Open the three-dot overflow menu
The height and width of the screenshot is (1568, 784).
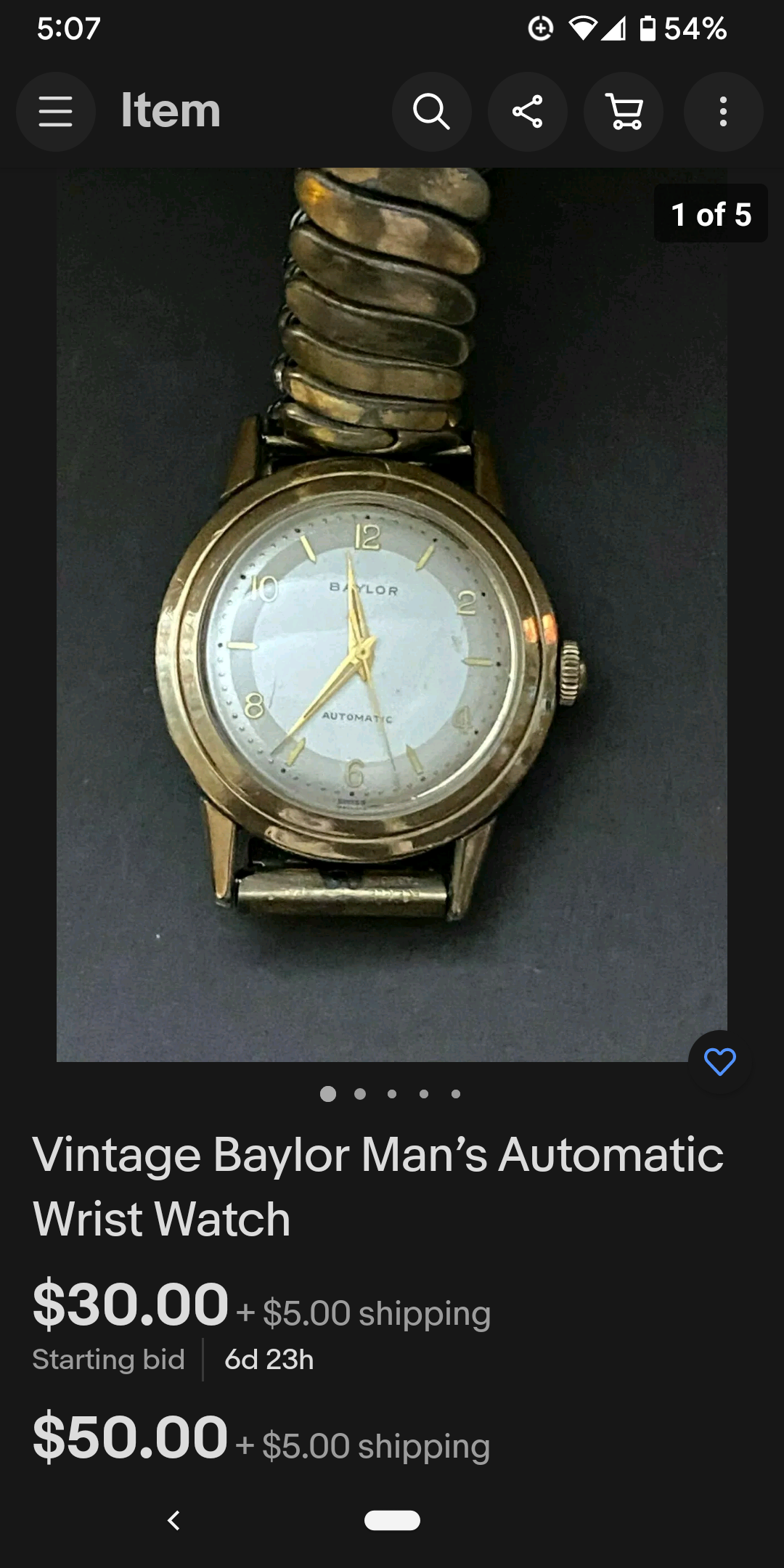(x=723, y=112)
